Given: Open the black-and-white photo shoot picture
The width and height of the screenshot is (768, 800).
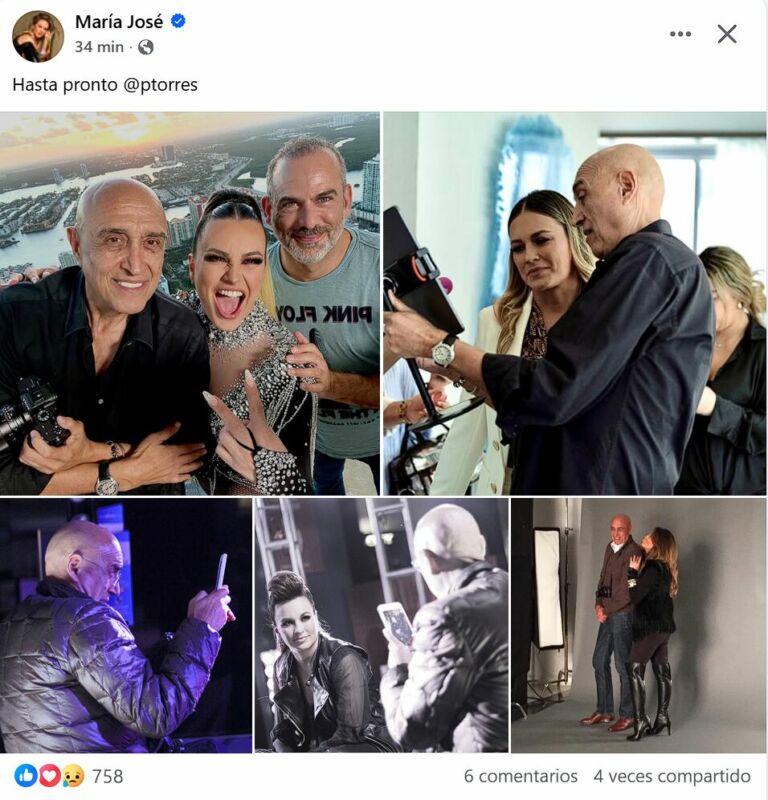Looking at the screenshot, I should 381,625.
